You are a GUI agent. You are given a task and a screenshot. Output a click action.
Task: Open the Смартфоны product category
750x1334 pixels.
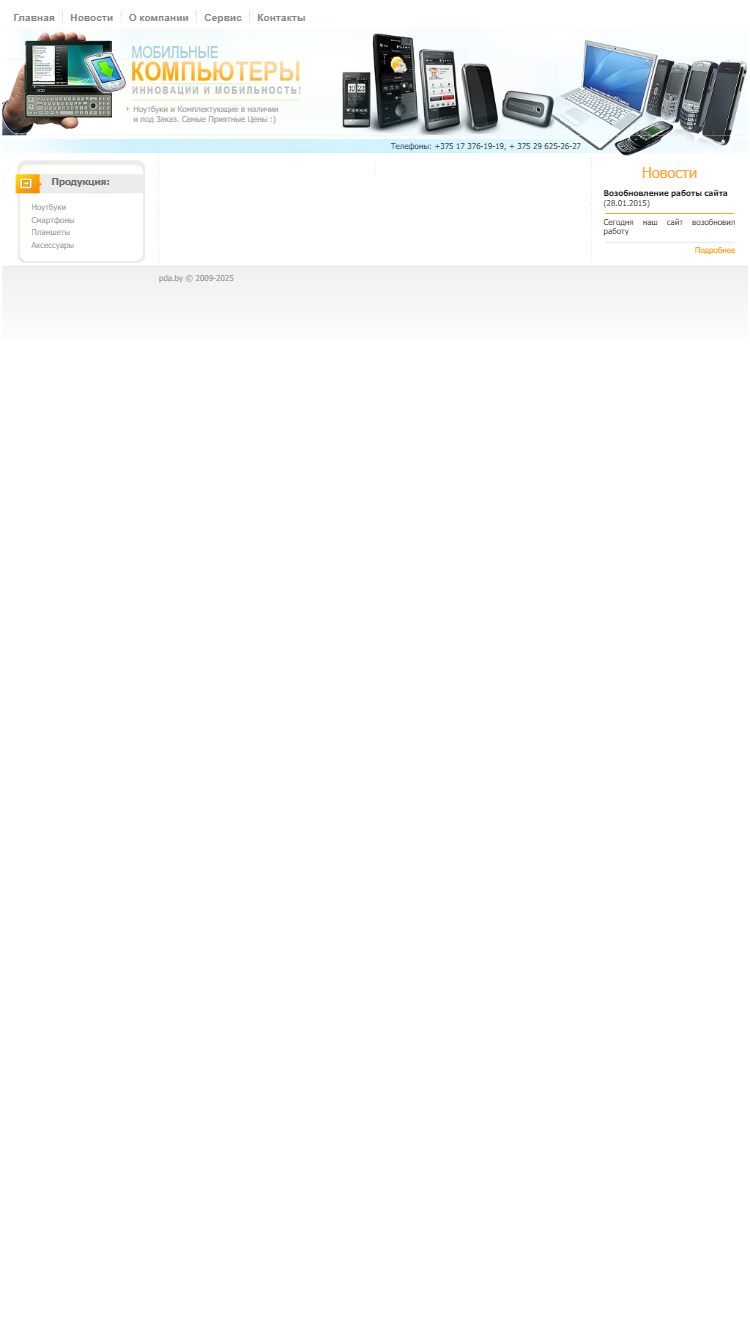(x=53, y=220)
